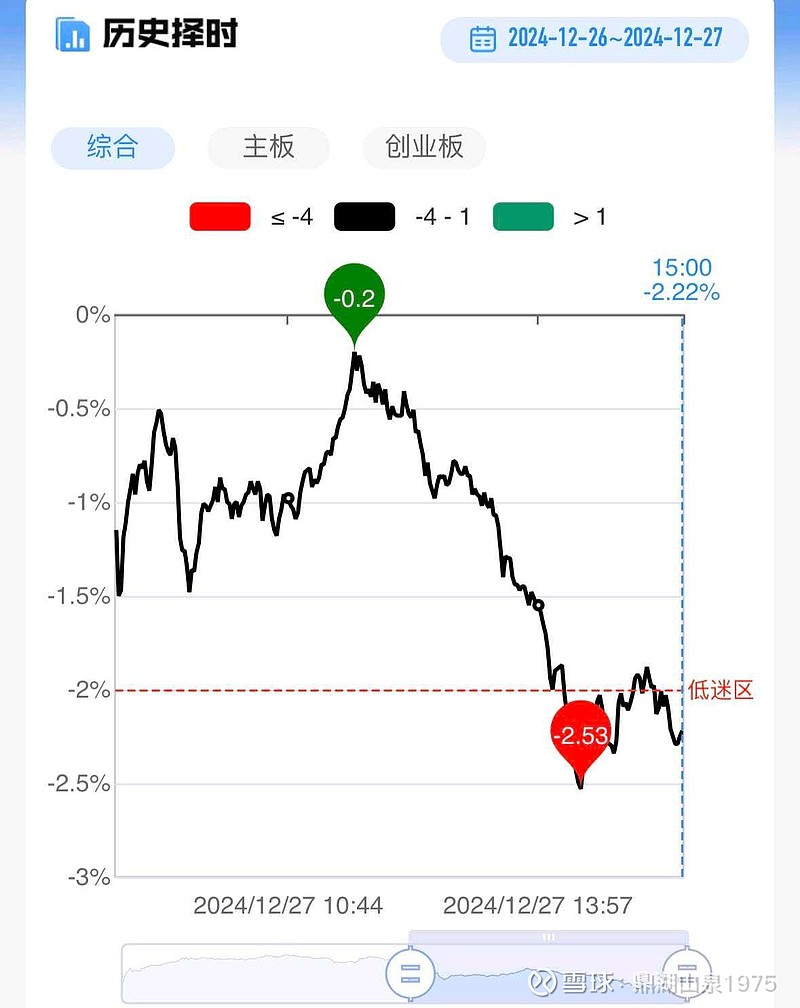Click the 低迷区 label on the right
This screenshot has width=800, height=1008.
[722, 688]
